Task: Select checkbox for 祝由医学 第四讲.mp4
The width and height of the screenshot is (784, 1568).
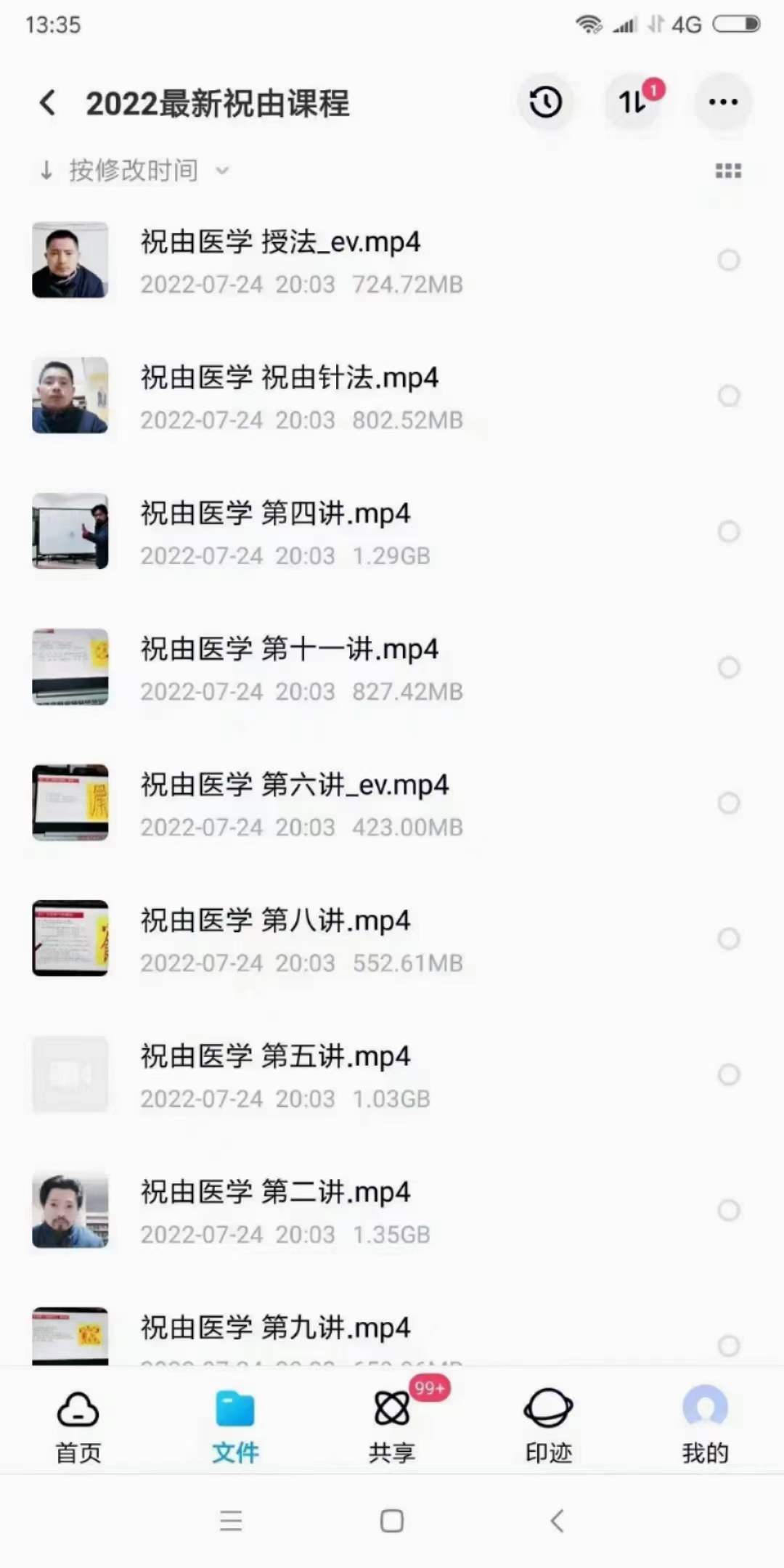Action: tap(729, 532)
